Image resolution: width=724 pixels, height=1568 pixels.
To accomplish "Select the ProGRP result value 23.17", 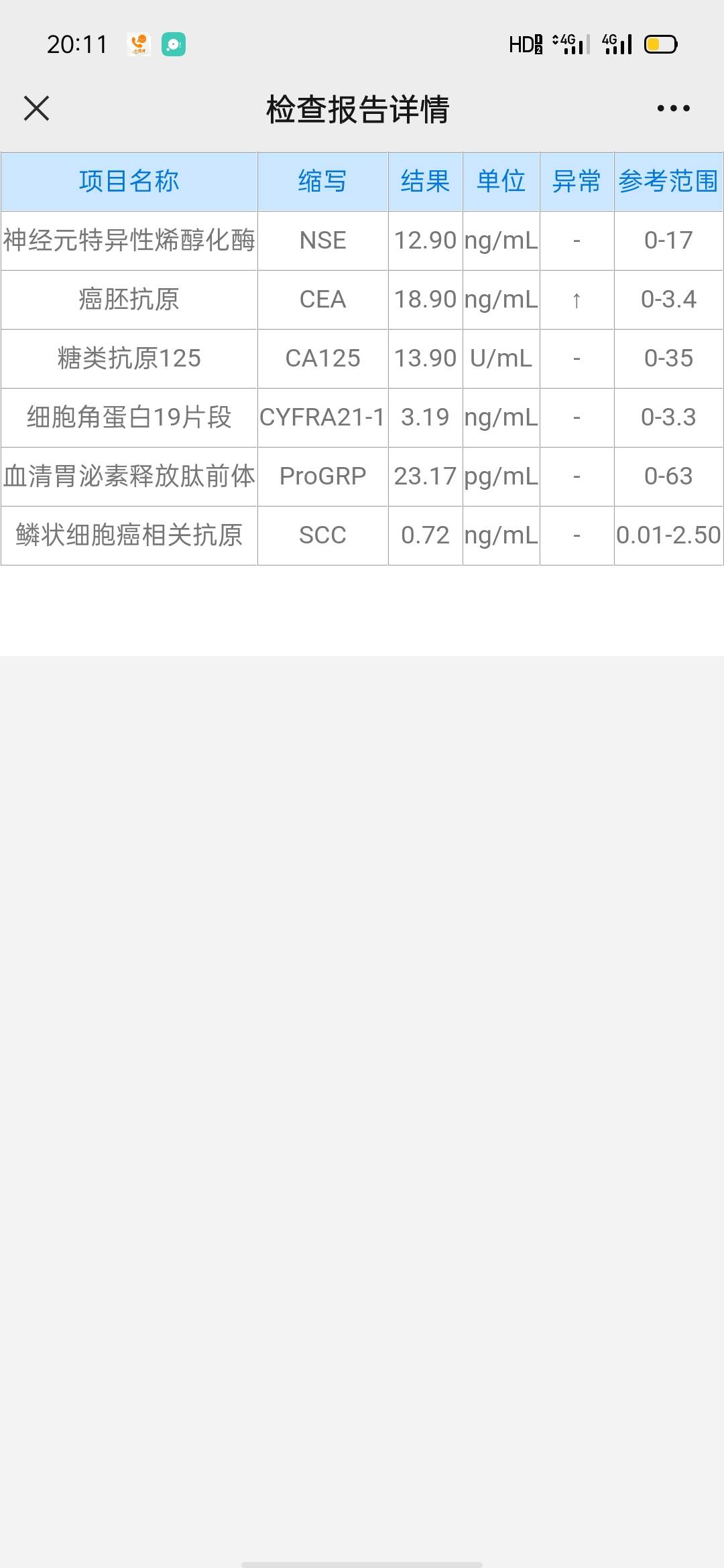I will click(424, 476).
